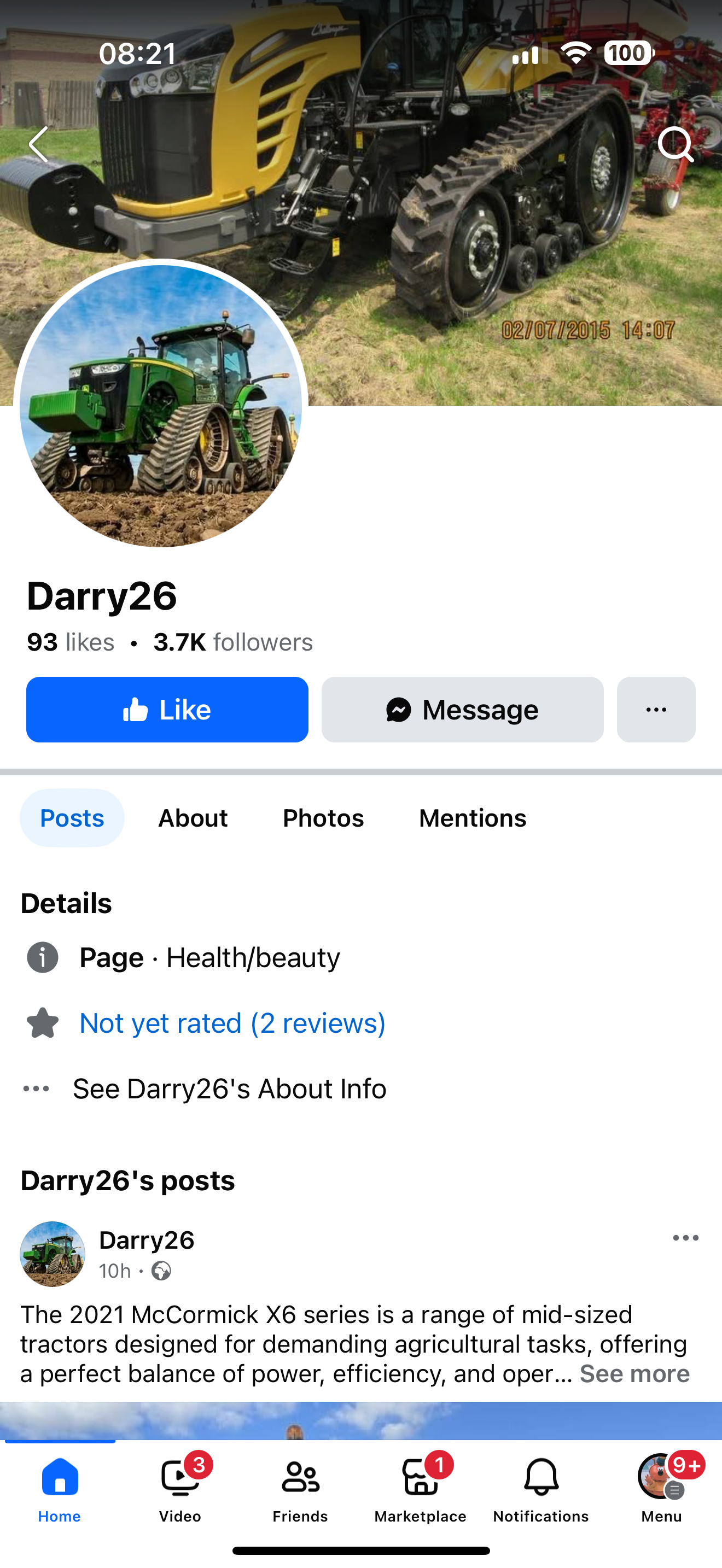Viewport: 722px width, 1568px height.
Task: Go to the Friends tab
Action: coord(300,1489)
